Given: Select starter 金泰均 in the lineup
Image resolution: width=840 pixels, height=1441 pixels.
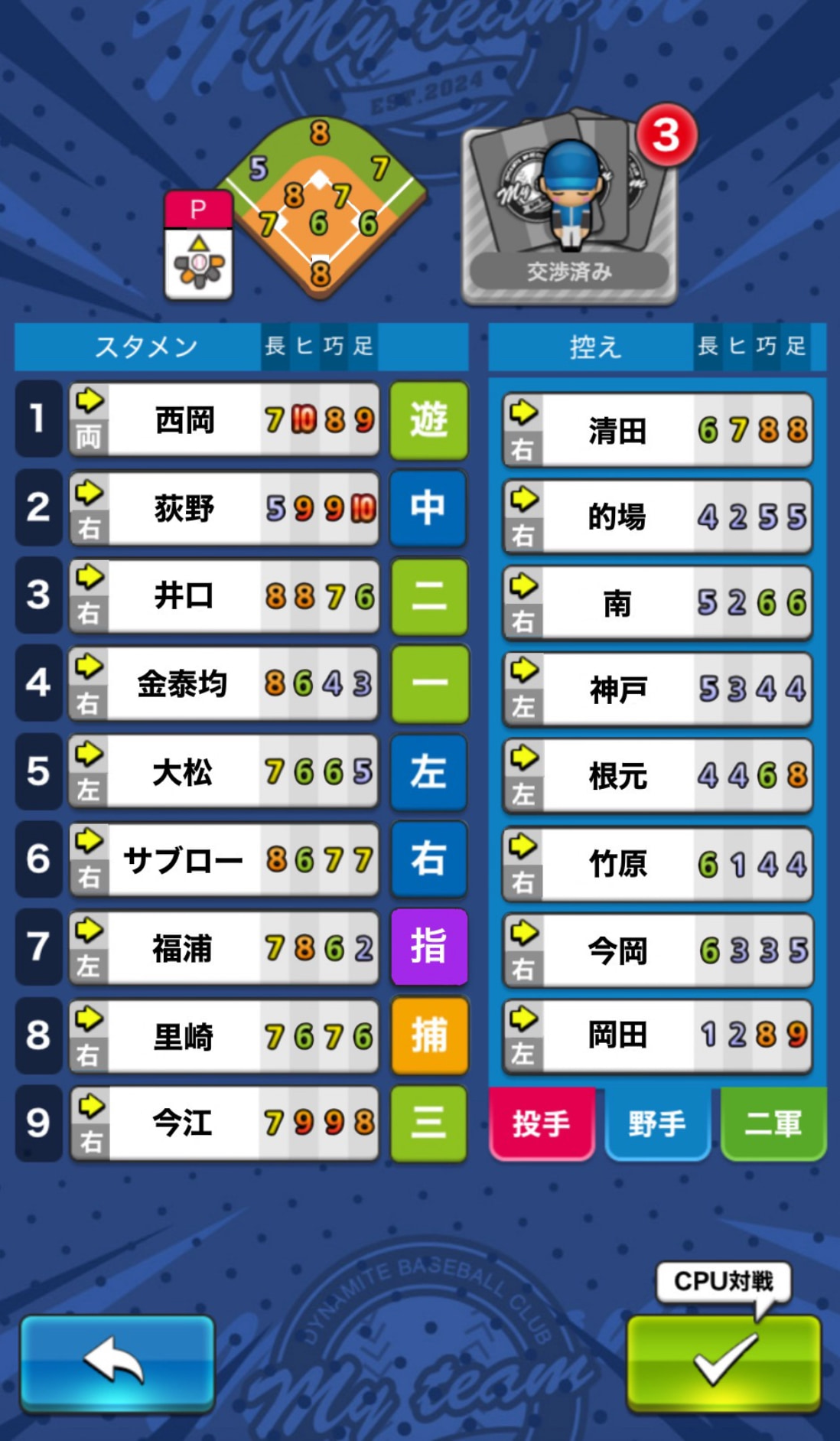Looking at the screenshot, I should 223,684.
